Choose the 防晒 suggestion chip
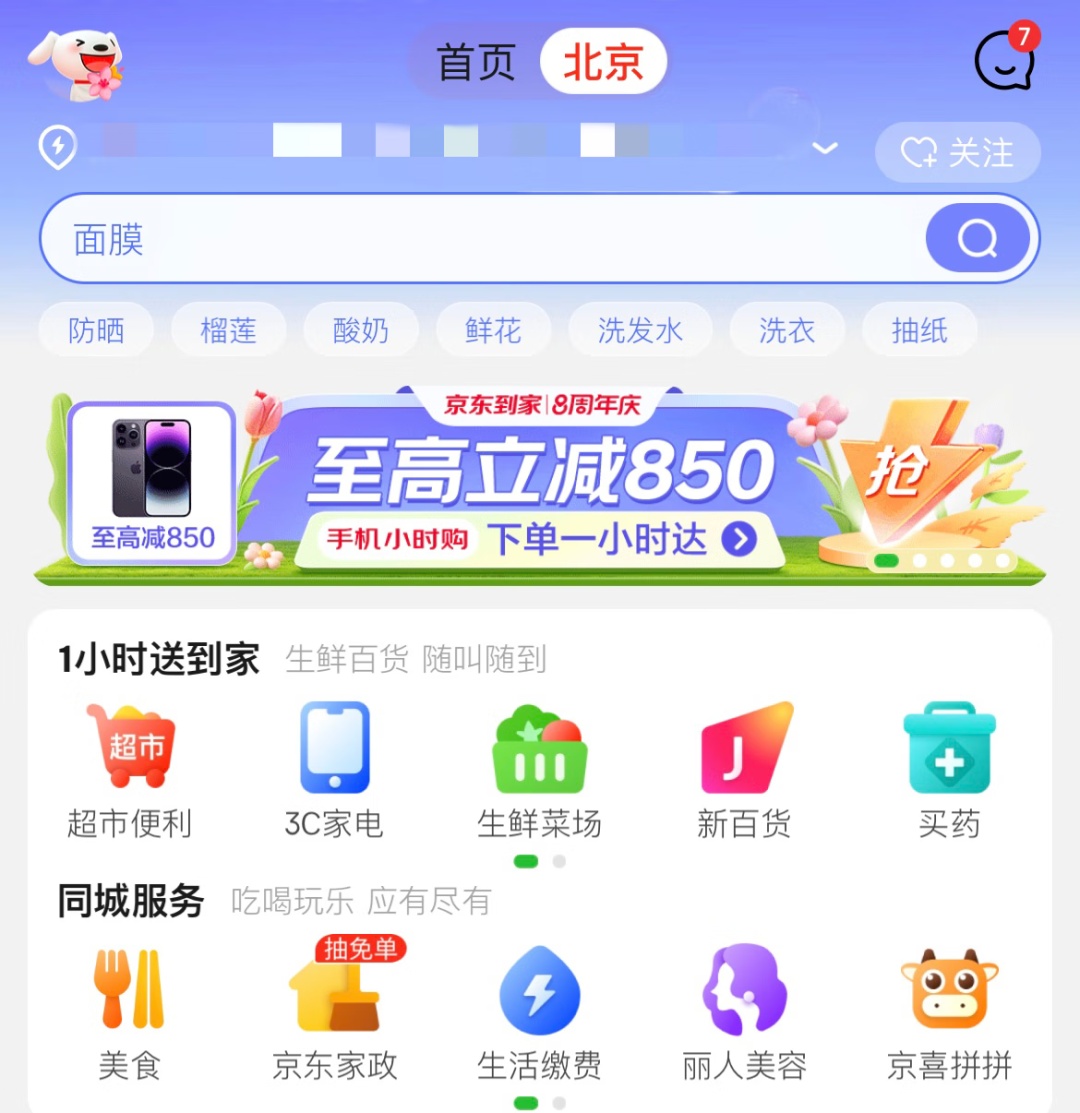Screen dimensions: 1080x1113 (97, 330)
